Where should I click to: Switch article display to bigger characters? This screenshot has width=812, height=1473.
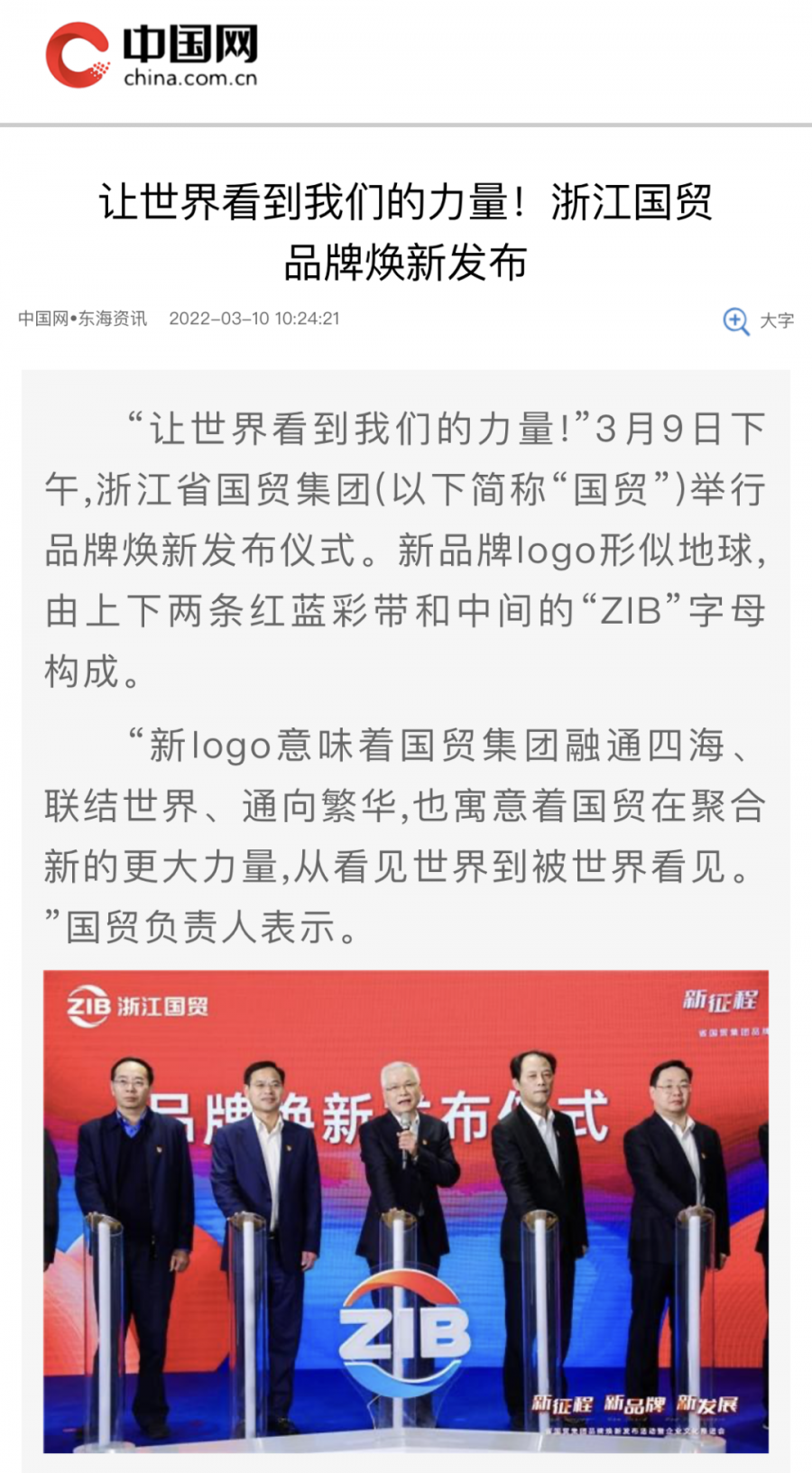click(776, 321)
